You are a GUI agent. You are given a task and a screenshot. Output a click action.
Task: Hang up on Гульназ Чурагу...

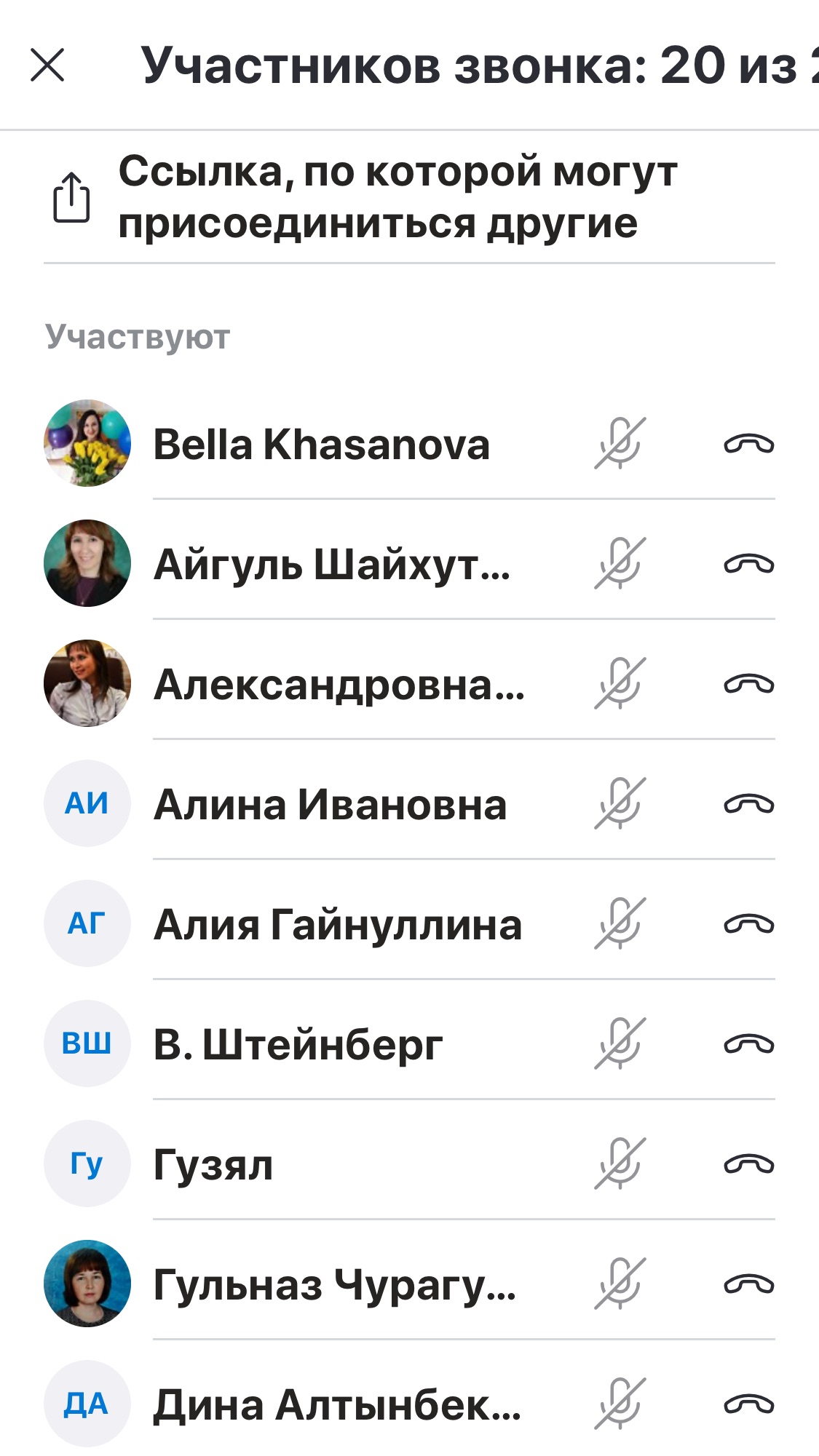pos(748,1284)
